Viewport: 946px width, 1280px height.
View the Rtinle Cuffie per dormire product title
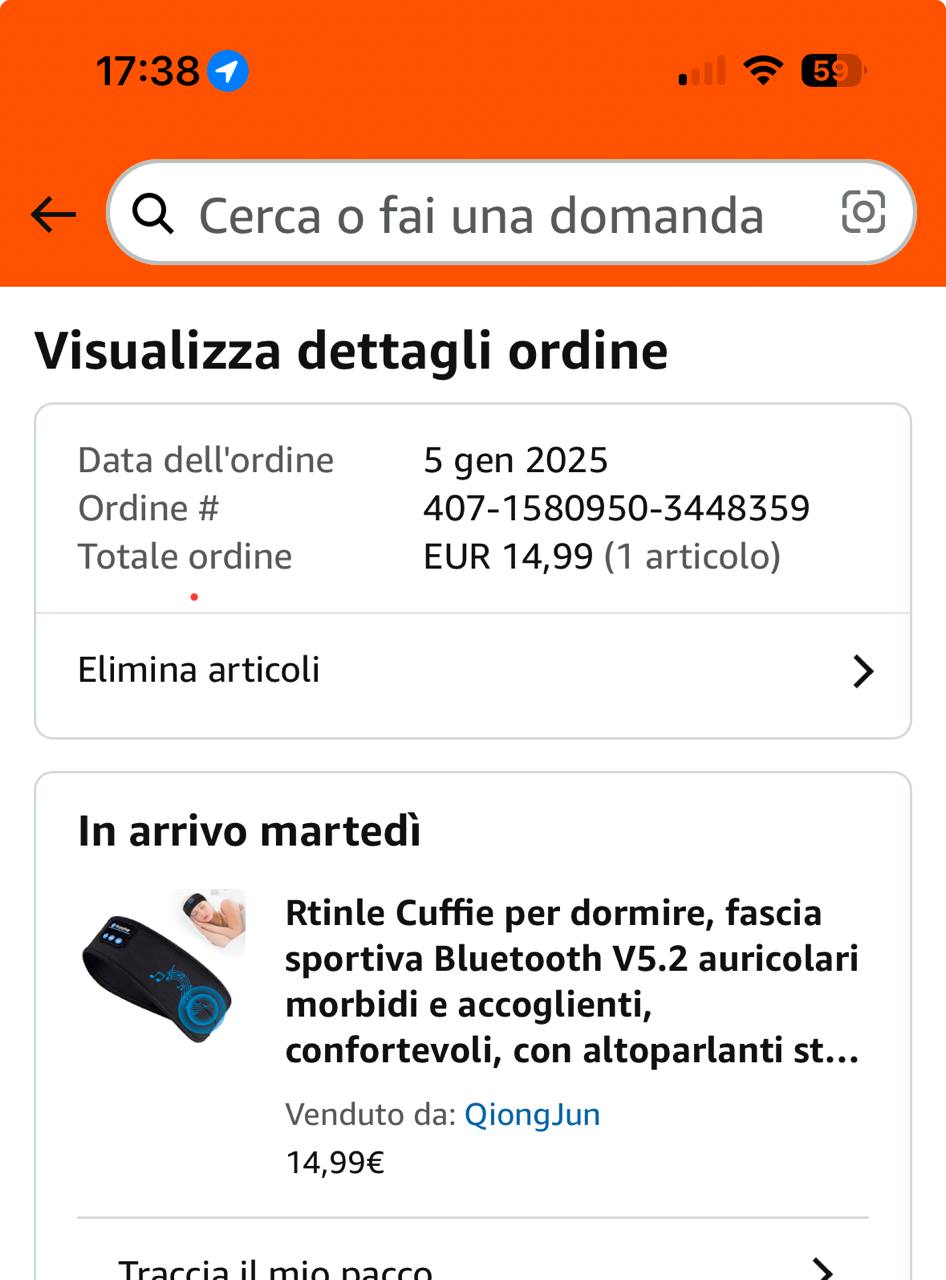pyautogui.click(x=572, y=982)
